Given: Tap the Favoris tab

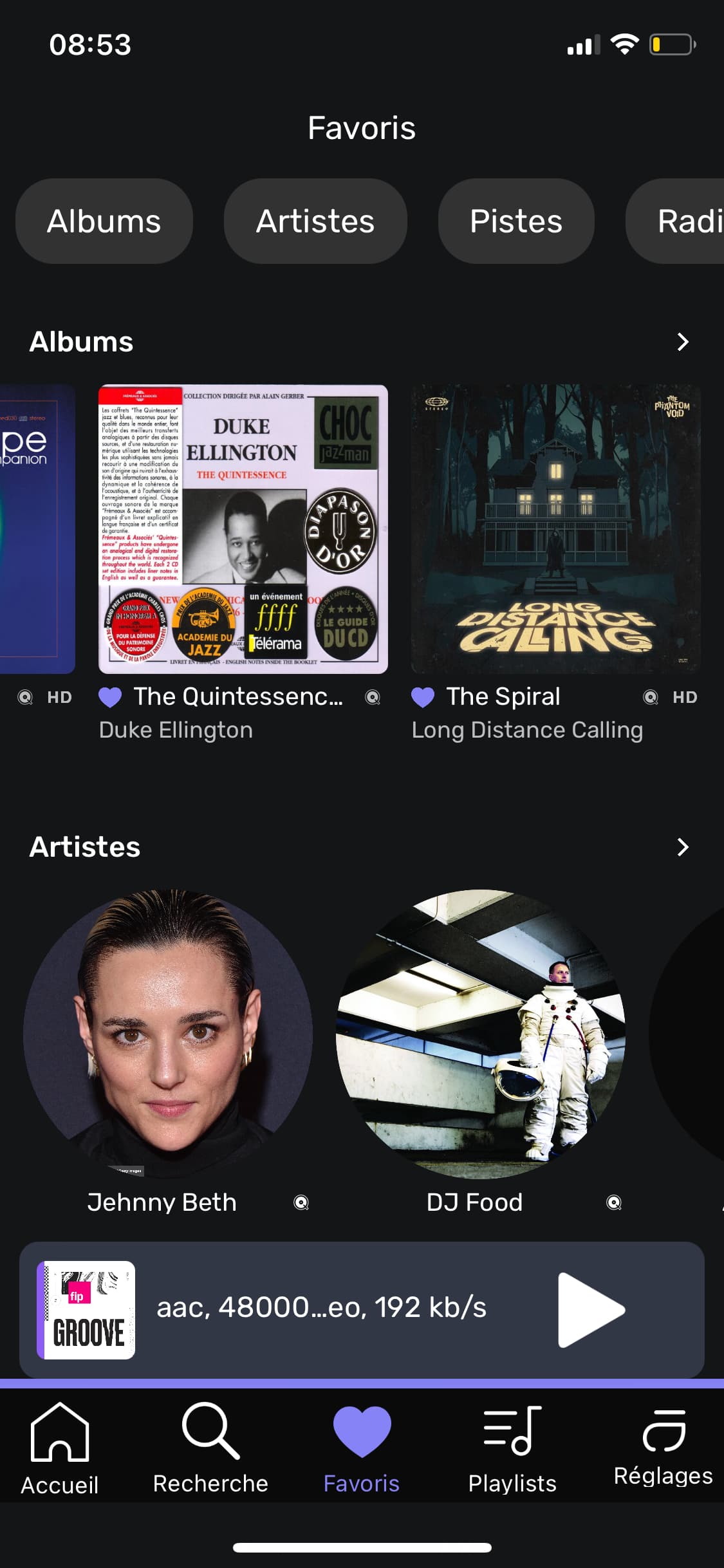Looking at the screenshot, I should pyautogui.click(x=362, y=1448).
